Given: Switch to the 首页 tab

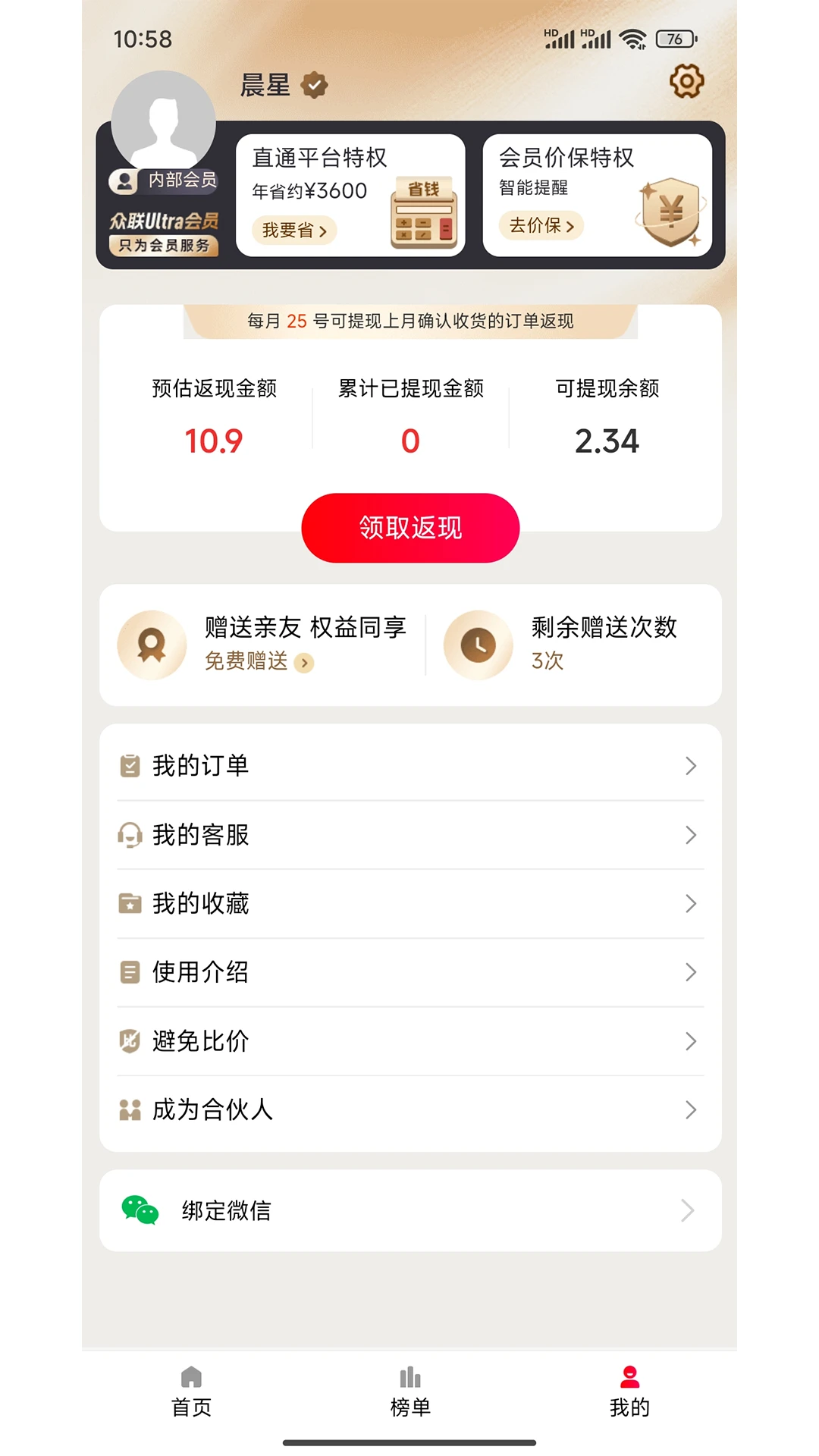Looking at the screenshot, I should point(191,1392).
